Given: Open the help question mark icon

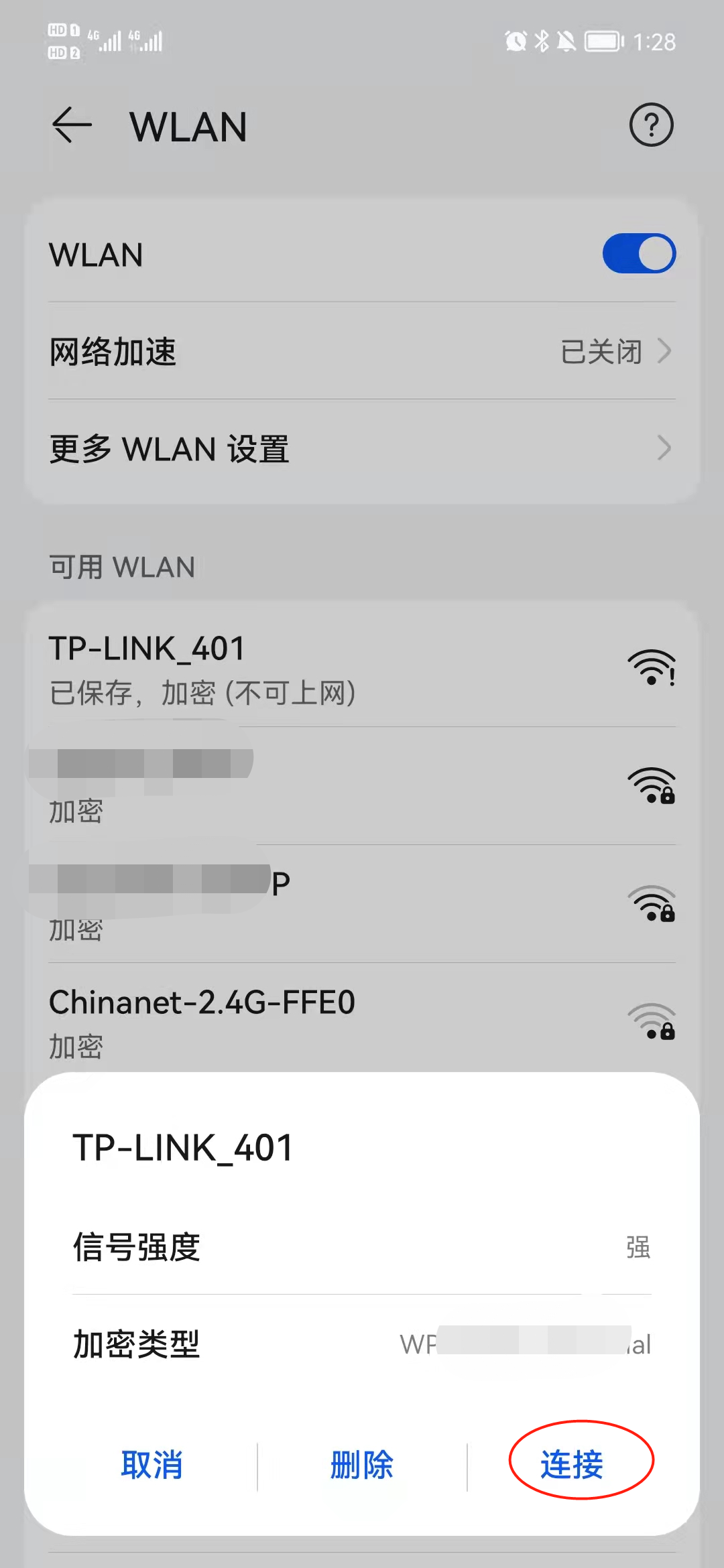Looking at the screenshot, I should [650, 125].
